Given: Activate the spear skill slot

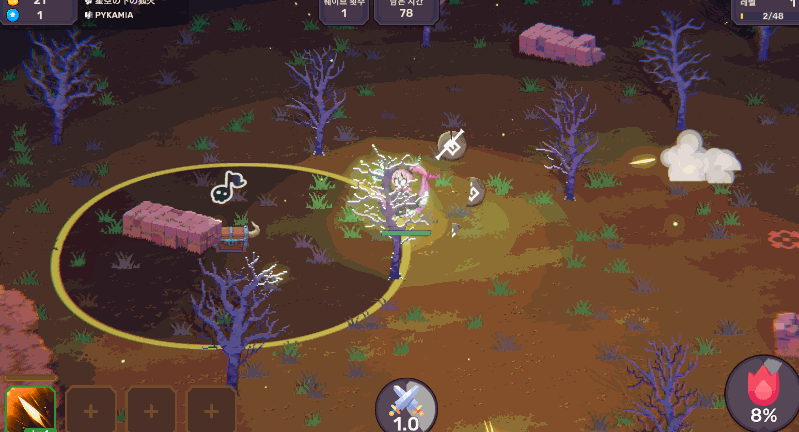Looking at the screenshot, I should pos(30,410).
